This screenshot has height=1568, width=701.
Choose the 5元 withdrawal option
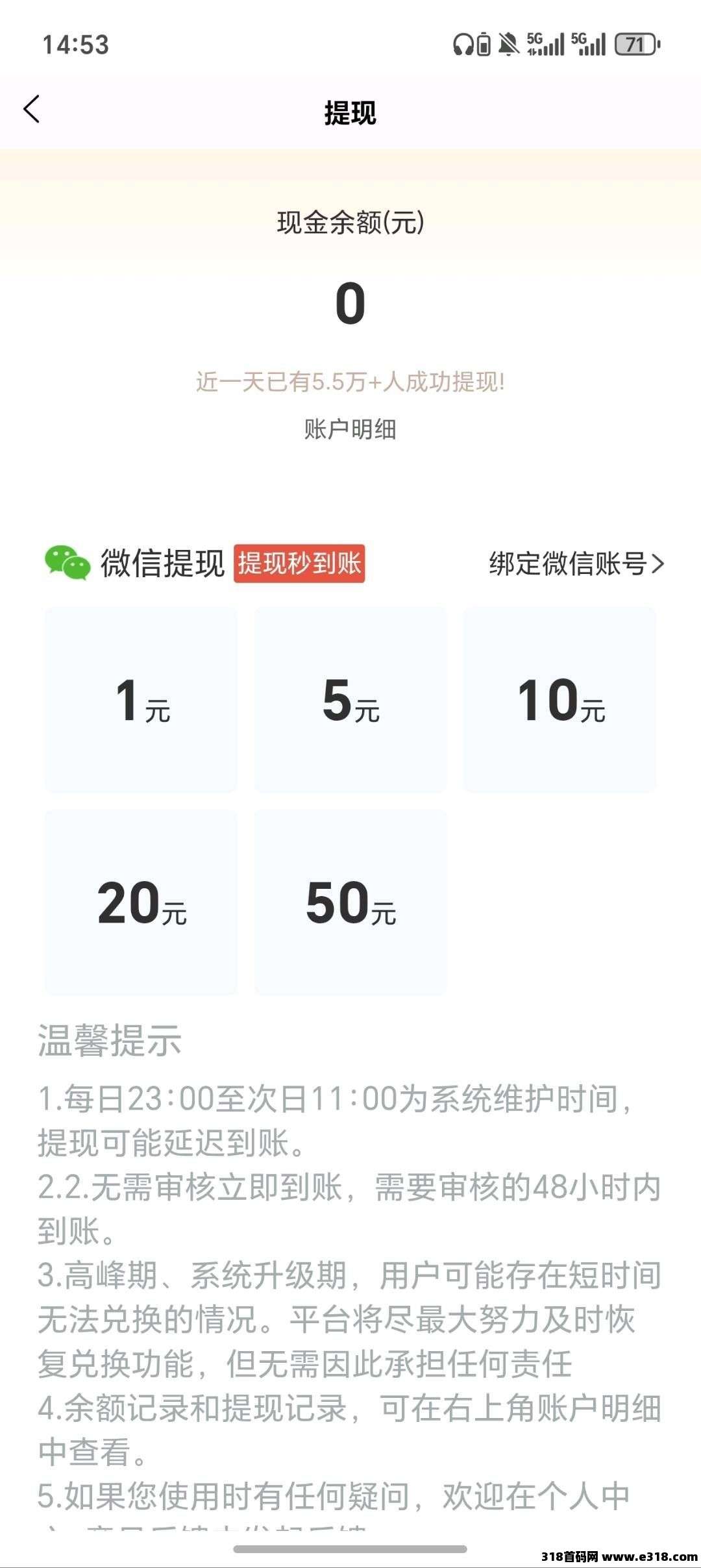tap(350, 700)
